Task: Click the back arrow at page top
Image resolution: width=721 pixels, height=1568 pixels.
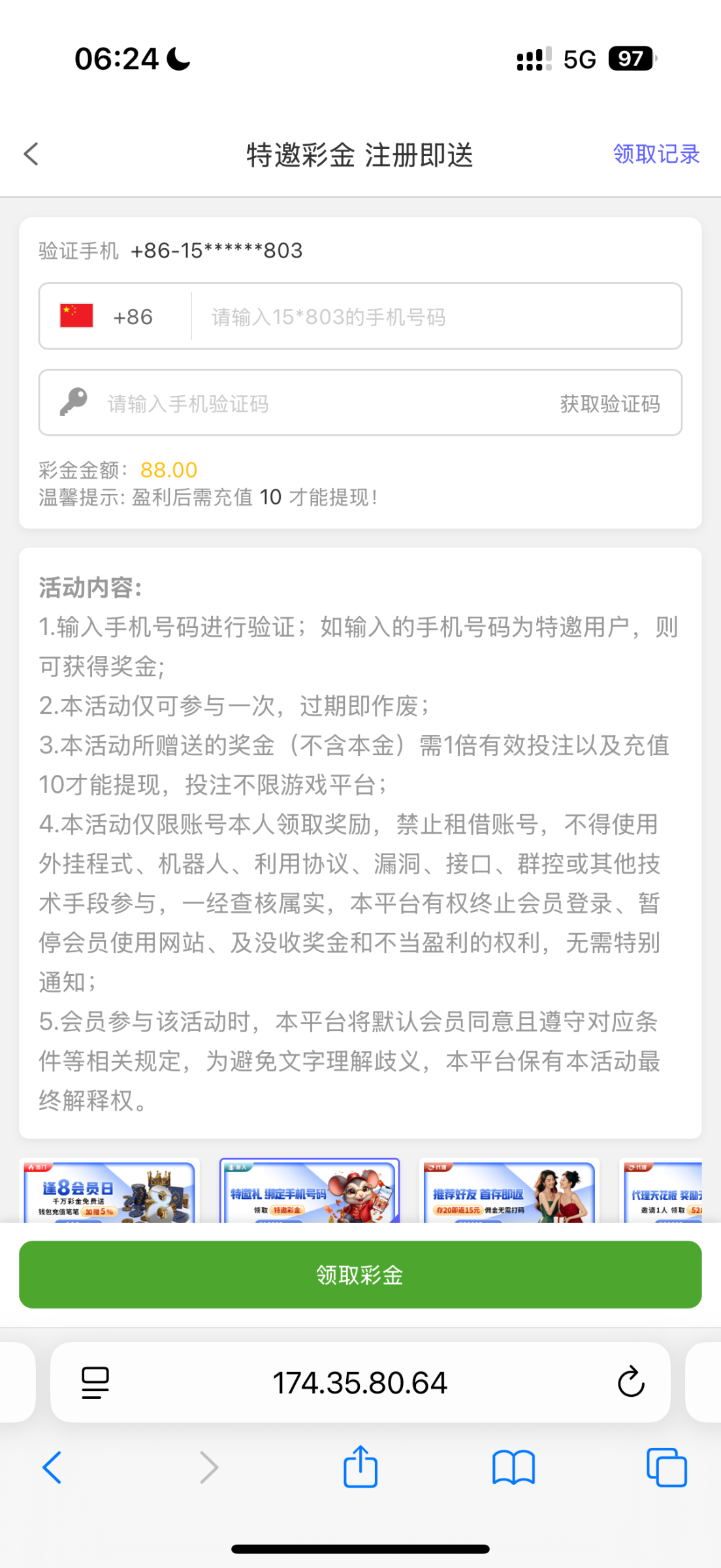Action: click(31, 154)
